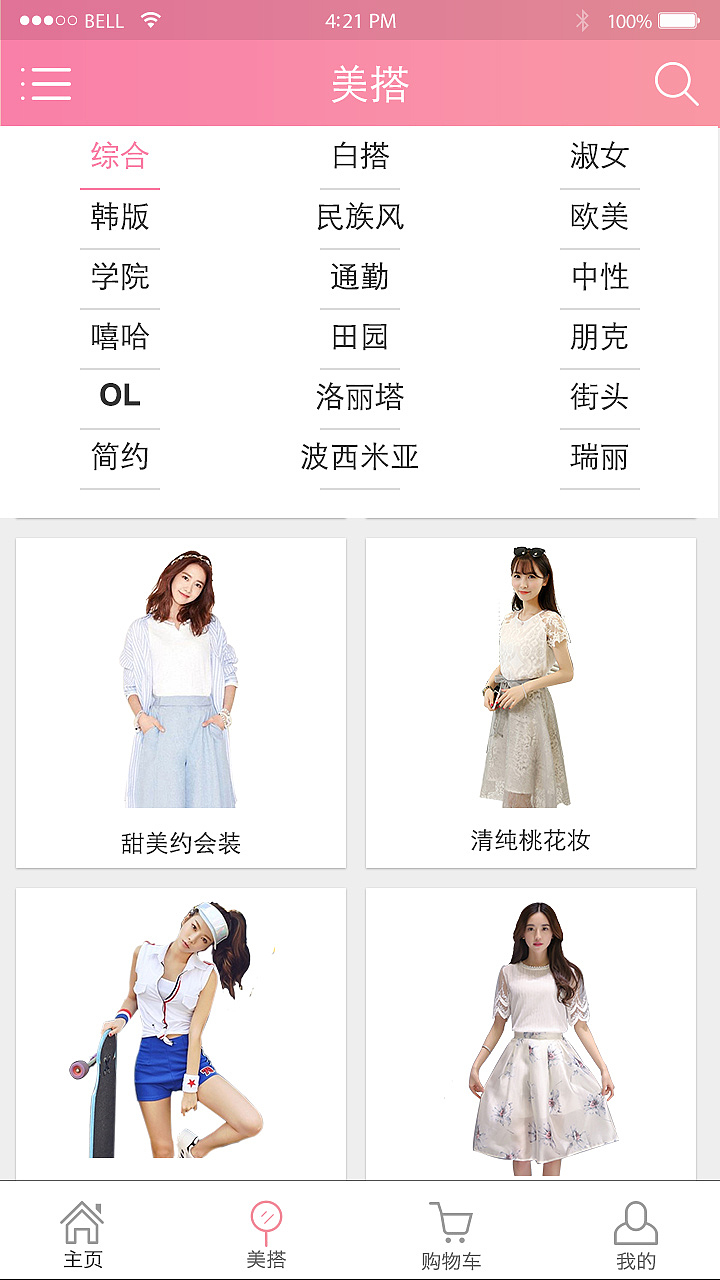This screenshot has height=1280, width=720.
Task: Select the 白搭 style filter
Action: [360, 156]
